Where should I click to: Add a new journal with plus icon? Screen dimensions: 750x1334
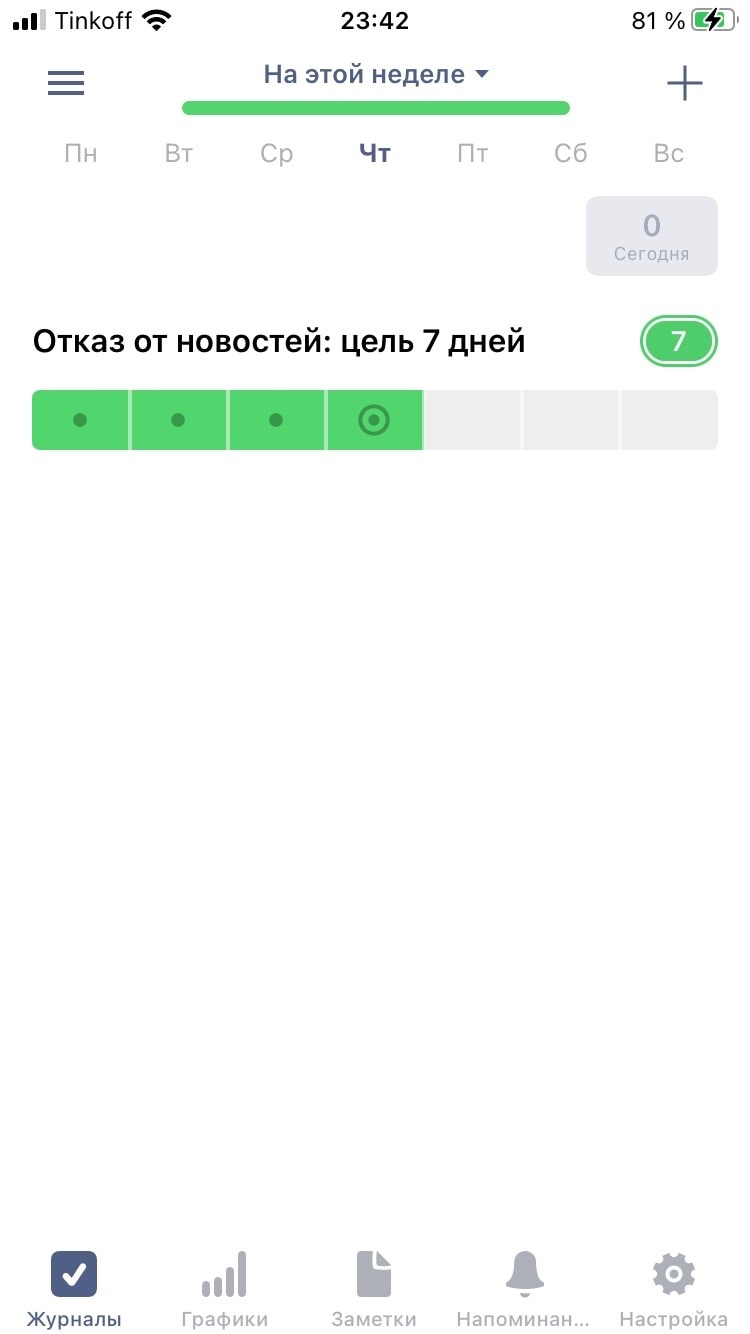(685, 83)
